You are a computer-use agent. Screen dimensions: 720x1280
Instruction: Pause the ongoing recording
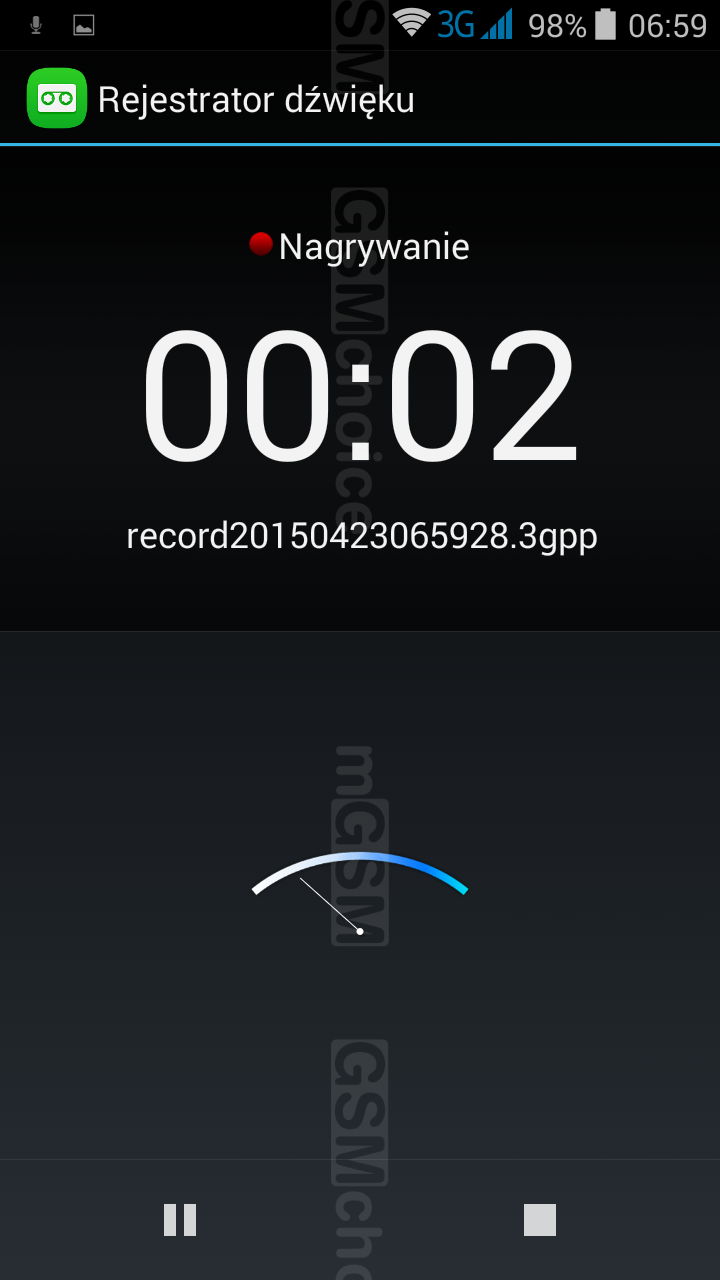(180, 1220)
